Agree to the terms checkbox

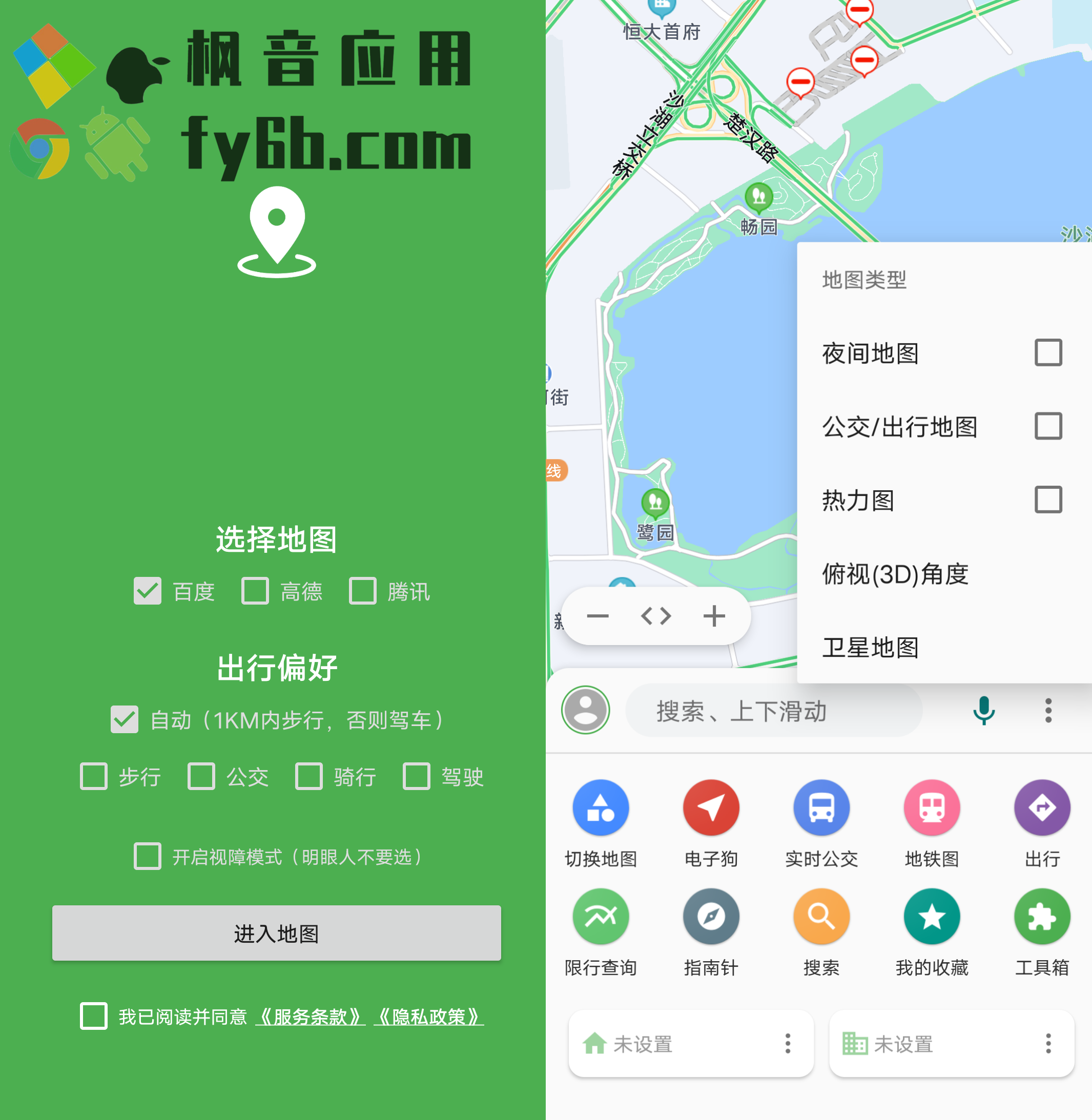pyautogui.click(x=93, y=1016)
